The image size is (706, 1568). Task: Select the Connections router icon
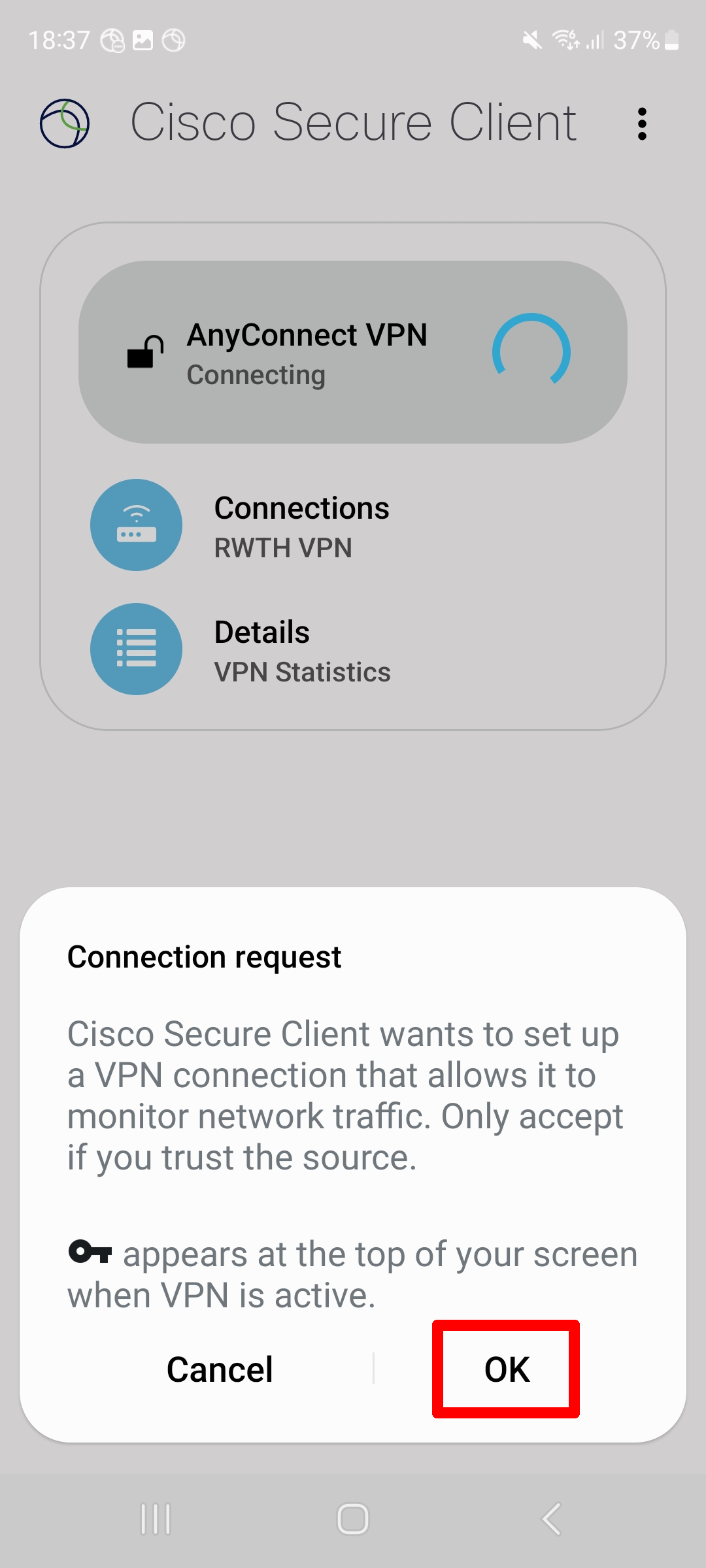pyautogui.click(x=136, y=526)
